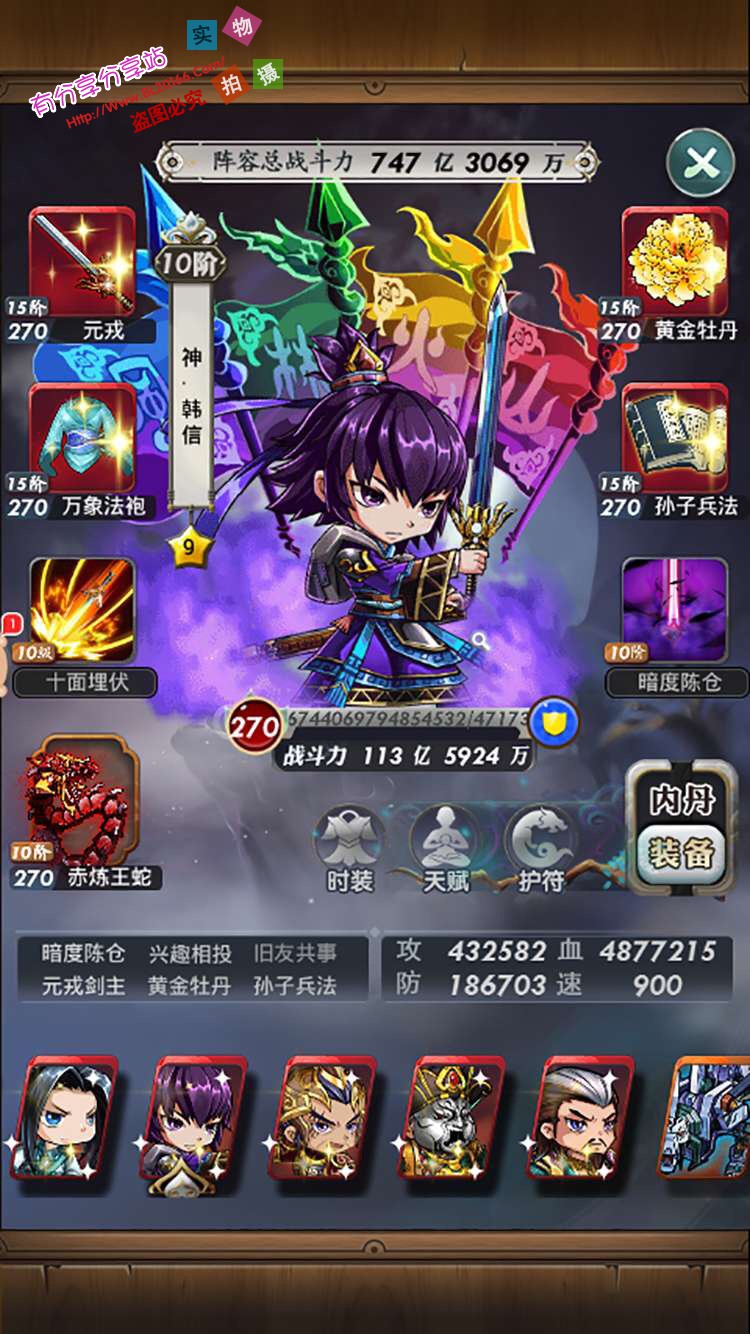Select the mechanical beast portrait
This screenshot has width=750, height=1334.
tap(708, 1118)
